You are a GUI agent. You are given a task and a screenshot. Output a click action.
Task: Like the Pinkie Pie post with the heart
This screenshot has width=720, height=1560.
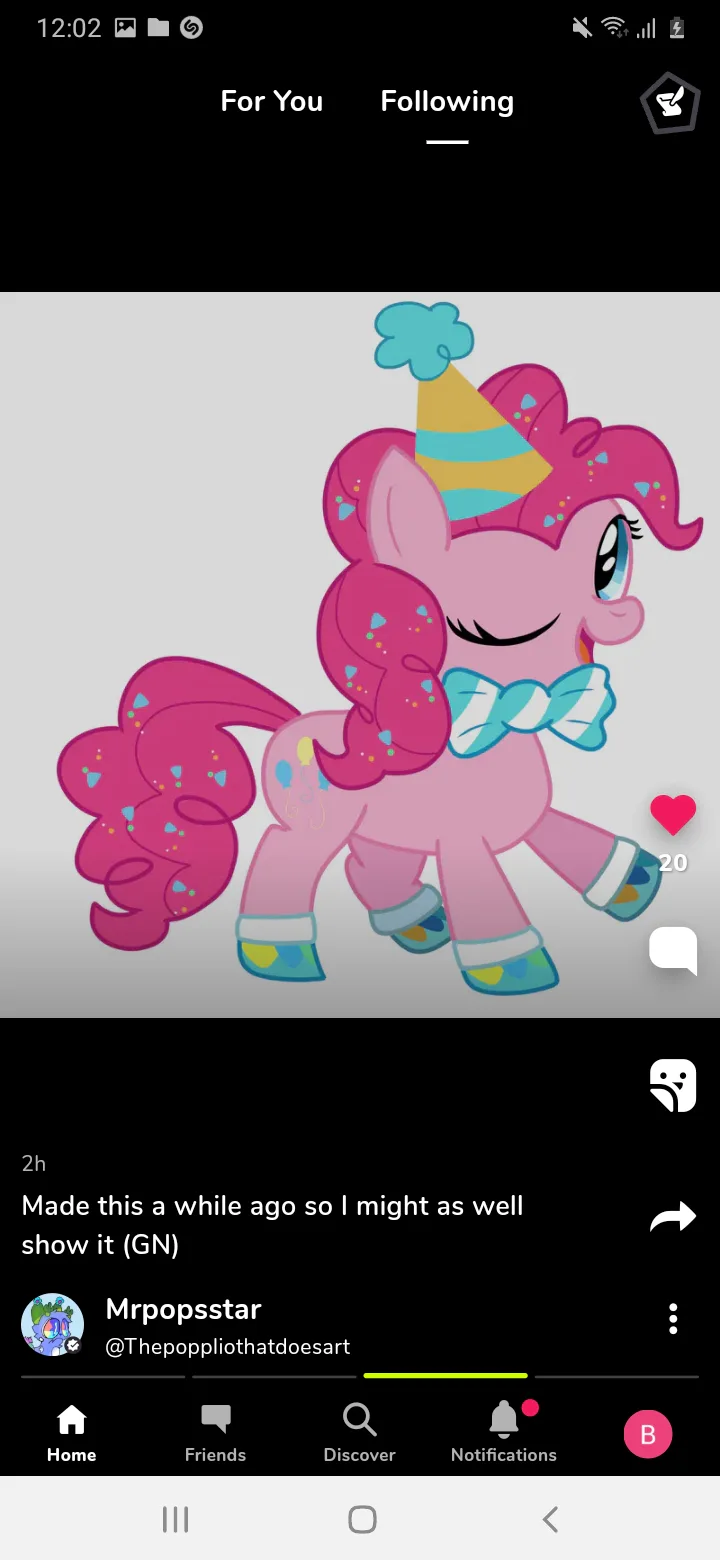click(673, 815)
